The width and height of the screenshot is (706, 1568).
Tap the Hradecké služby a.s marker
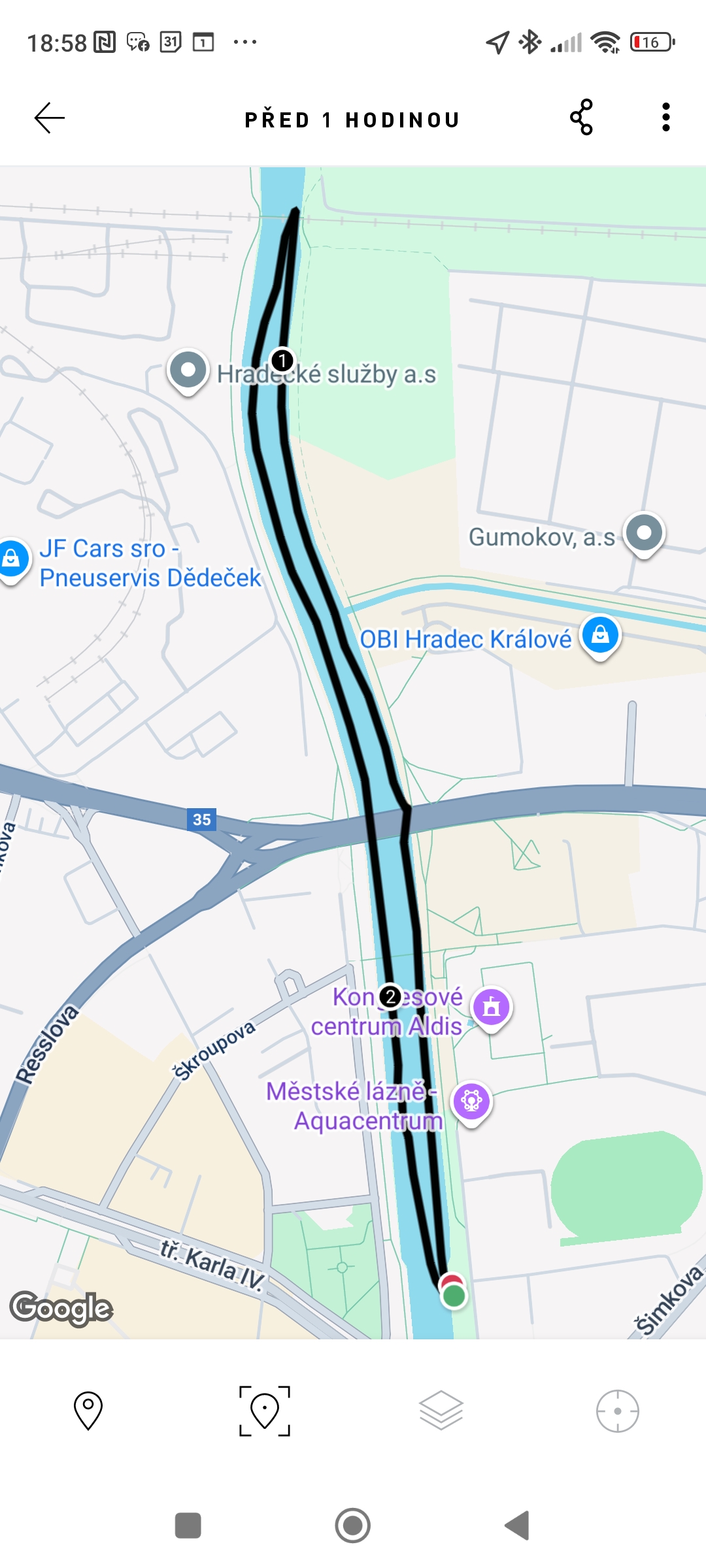188,370
